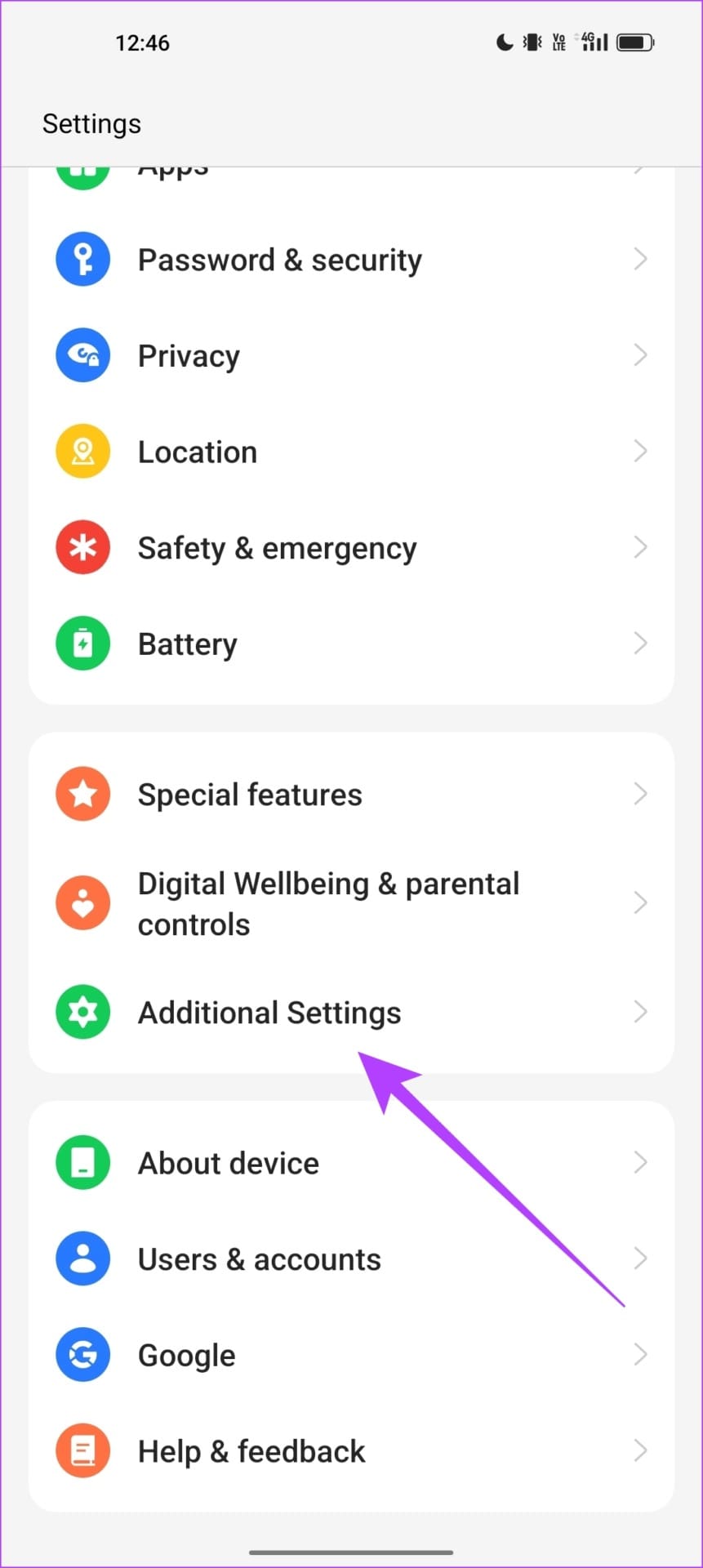Image resolution: width=703 pixels, height=1568 pixels.
Task: Tap the Special features star icon
Action: click(82, 793)
